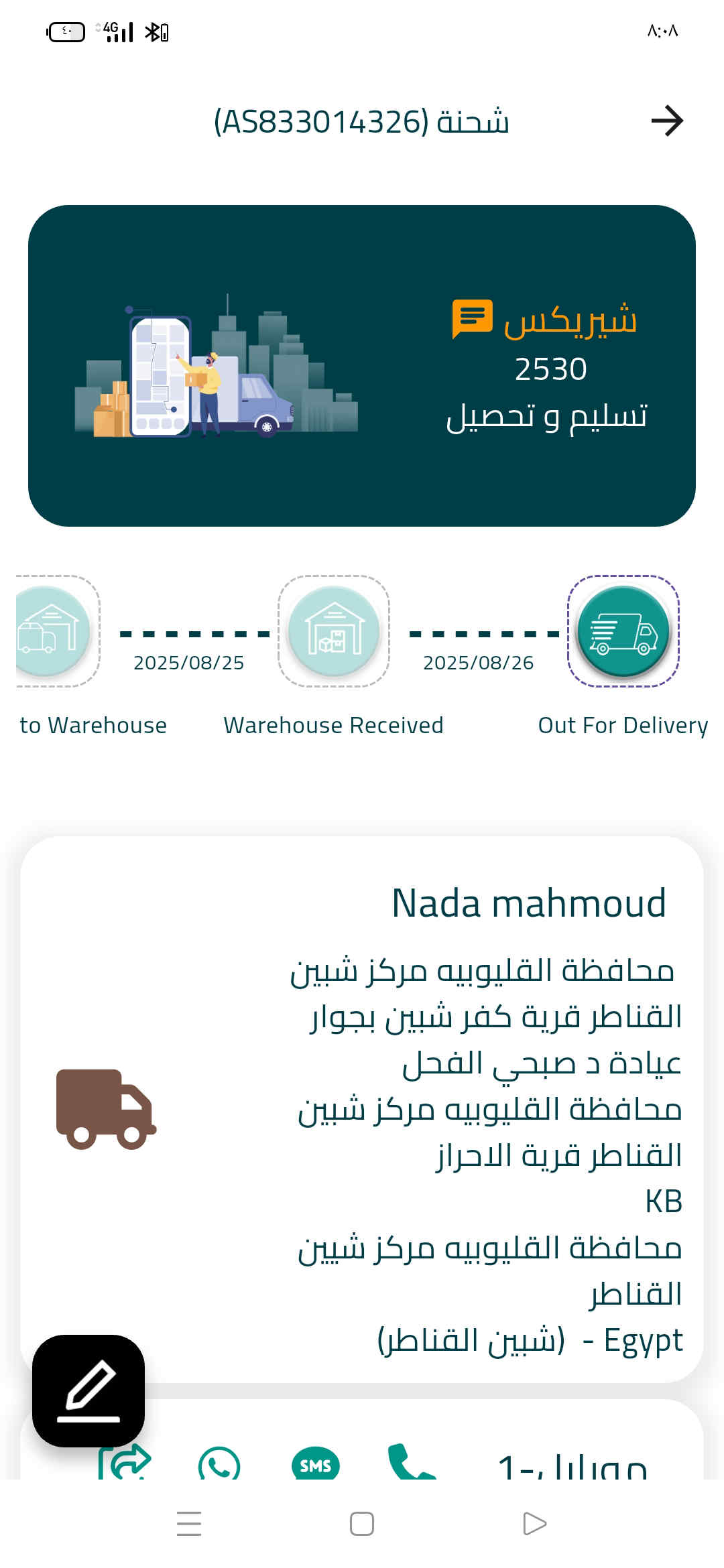Tap the brown delivery truck icon

[106, 1110]
